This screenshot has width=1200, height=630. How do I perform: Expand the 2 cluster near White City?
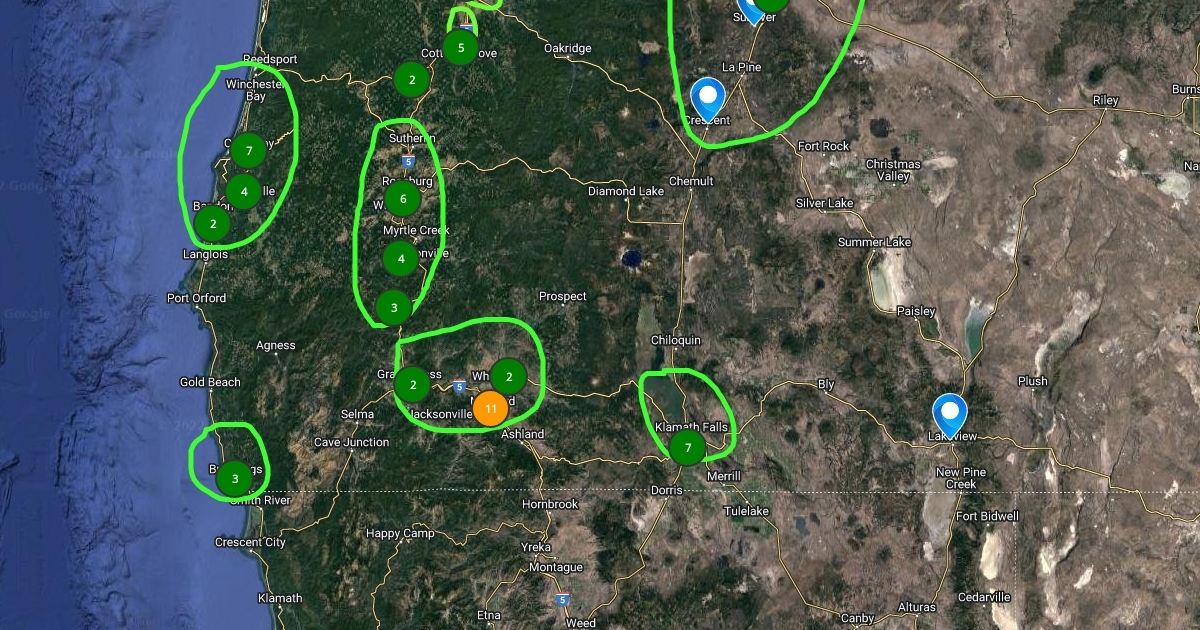(x=508, y=377)
